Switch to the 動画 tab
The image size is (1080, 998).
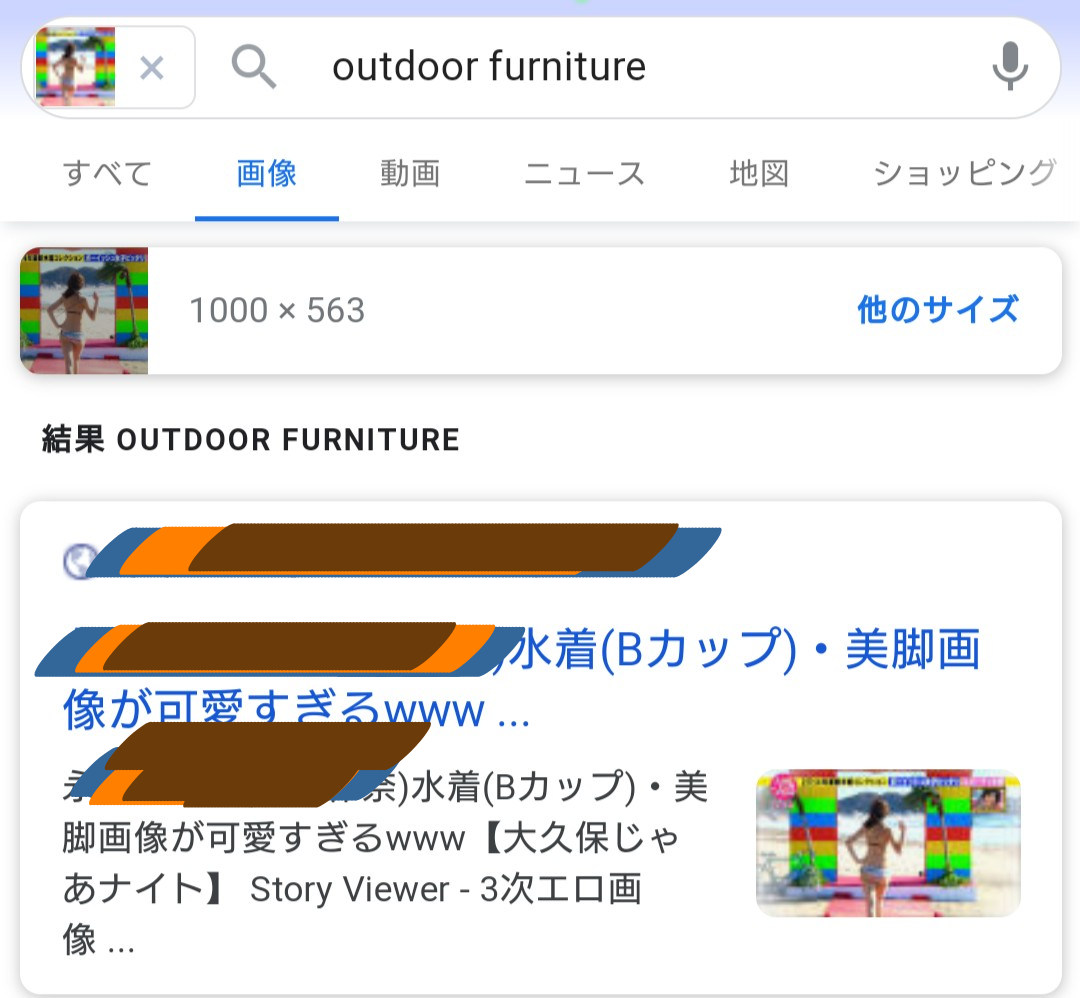click(410, 174)
